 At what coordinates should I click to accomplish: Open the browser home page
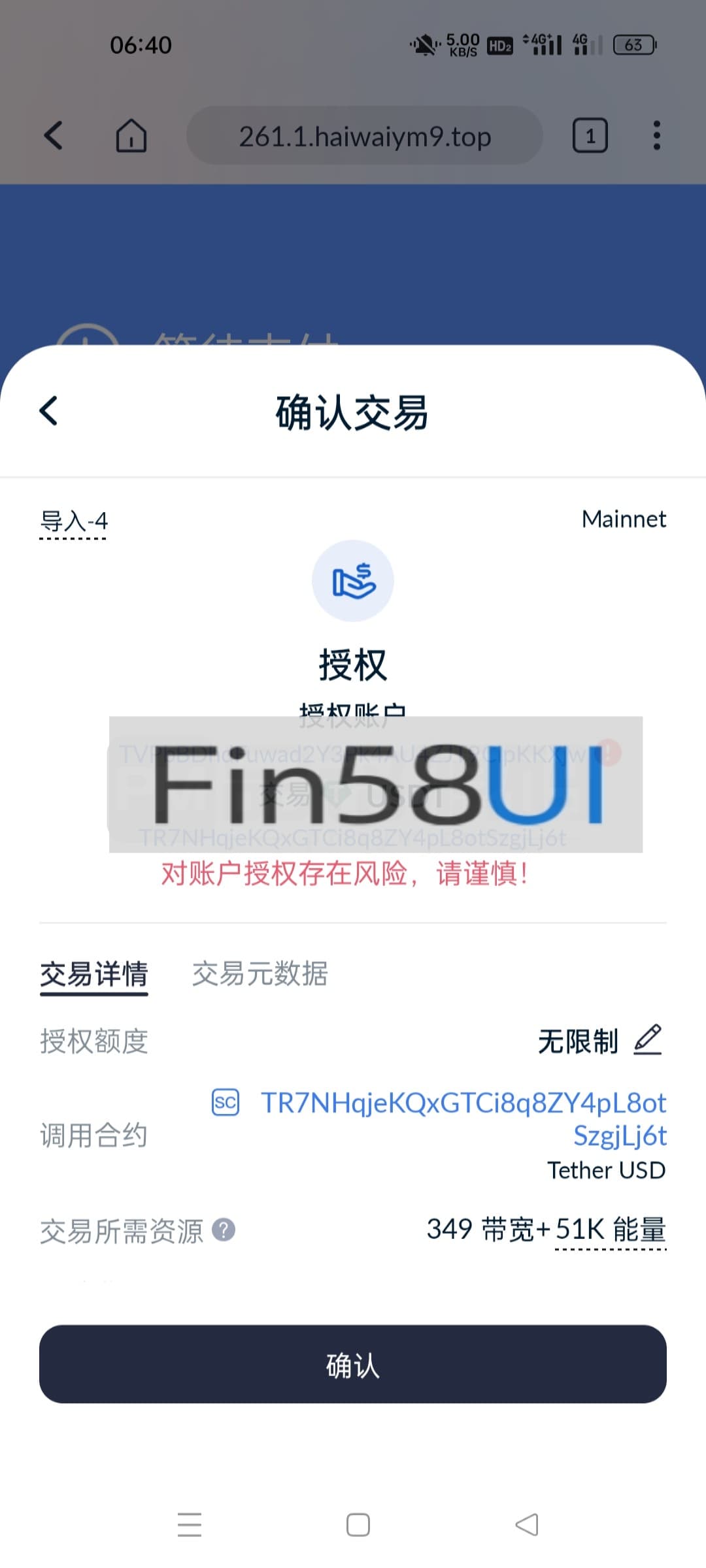tap(131, 136)
